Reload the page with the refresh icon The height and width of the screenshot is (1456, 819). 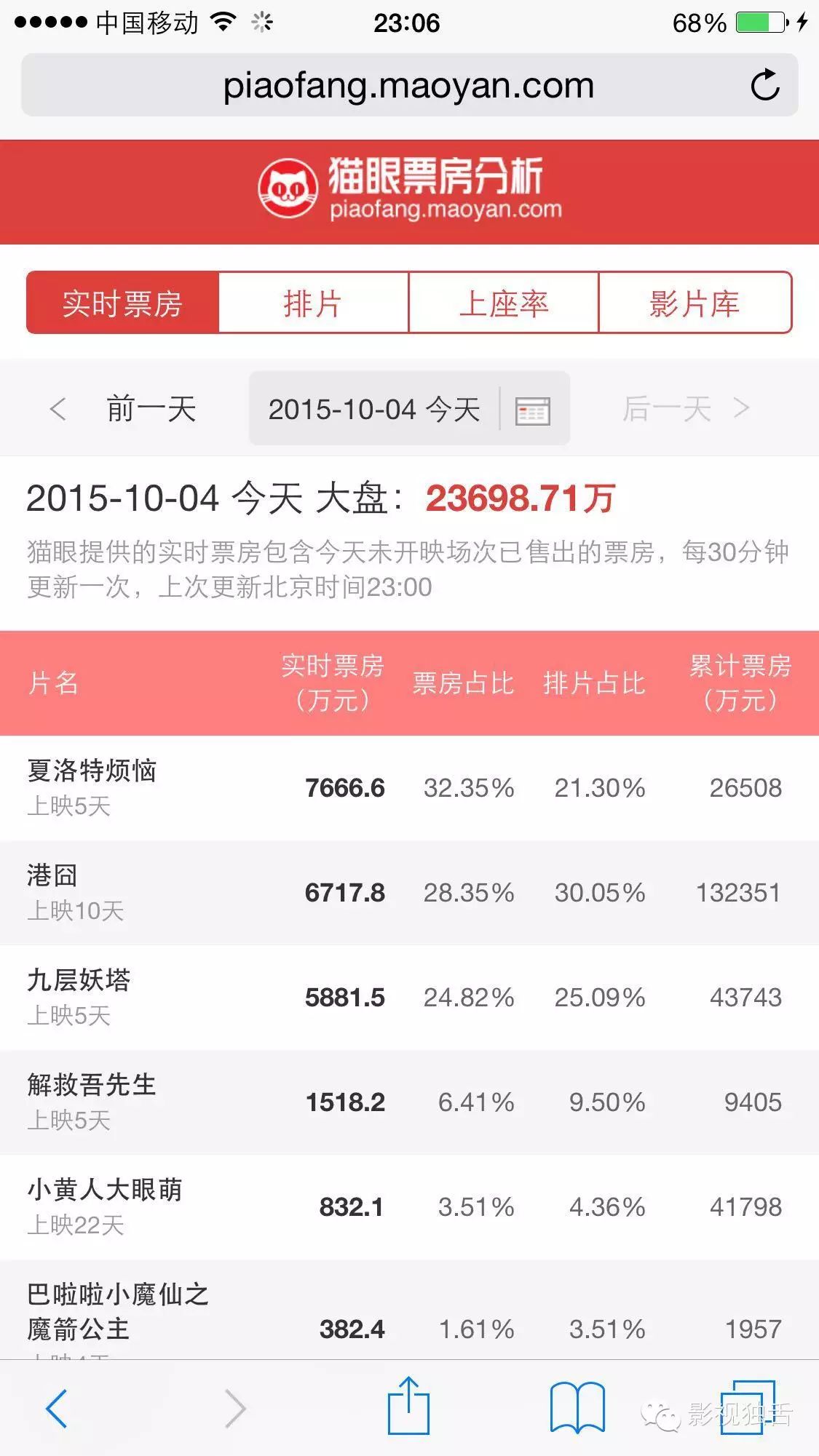point(764,85)
